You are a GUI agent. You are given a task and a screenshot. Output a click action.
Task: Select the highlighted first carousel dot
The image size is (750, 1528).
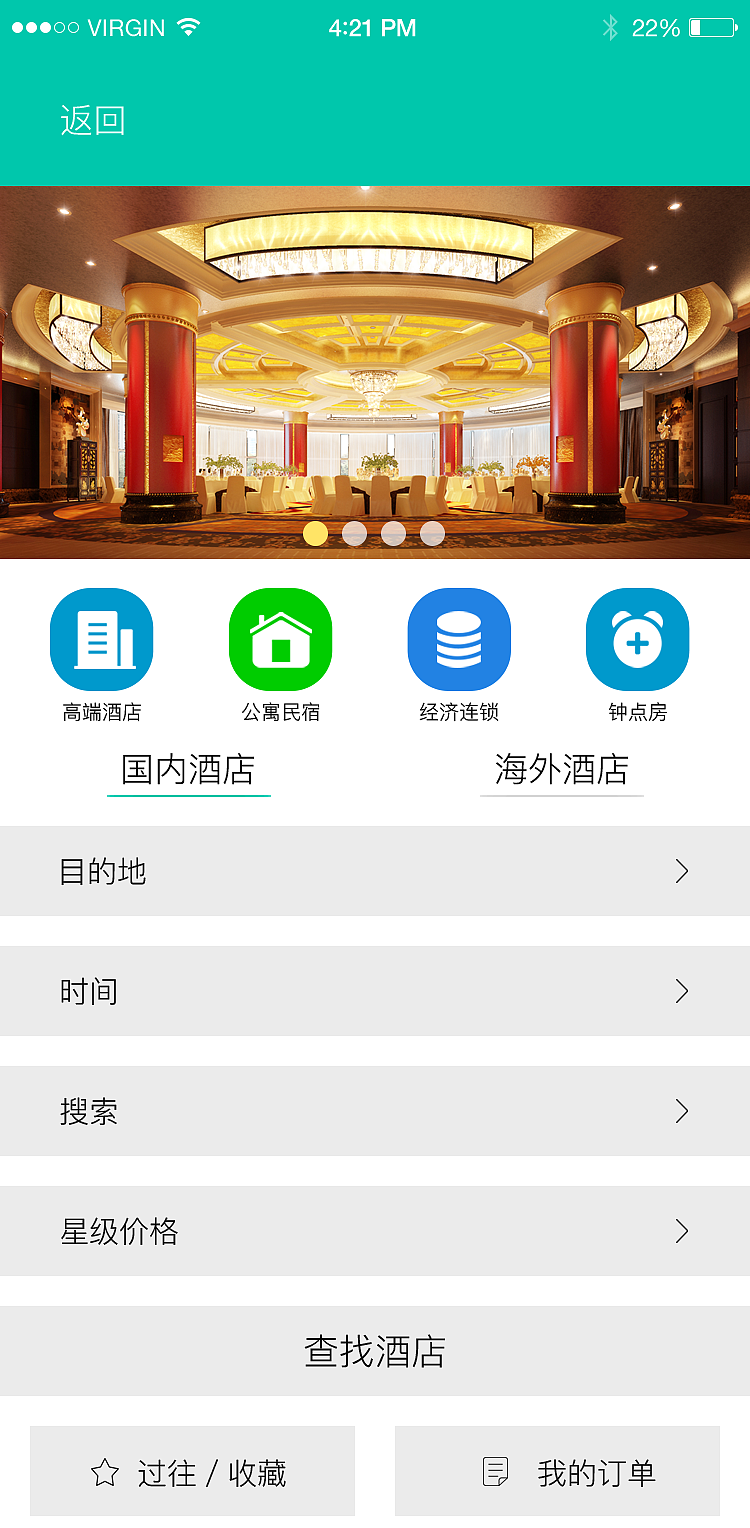coord(317,534)
